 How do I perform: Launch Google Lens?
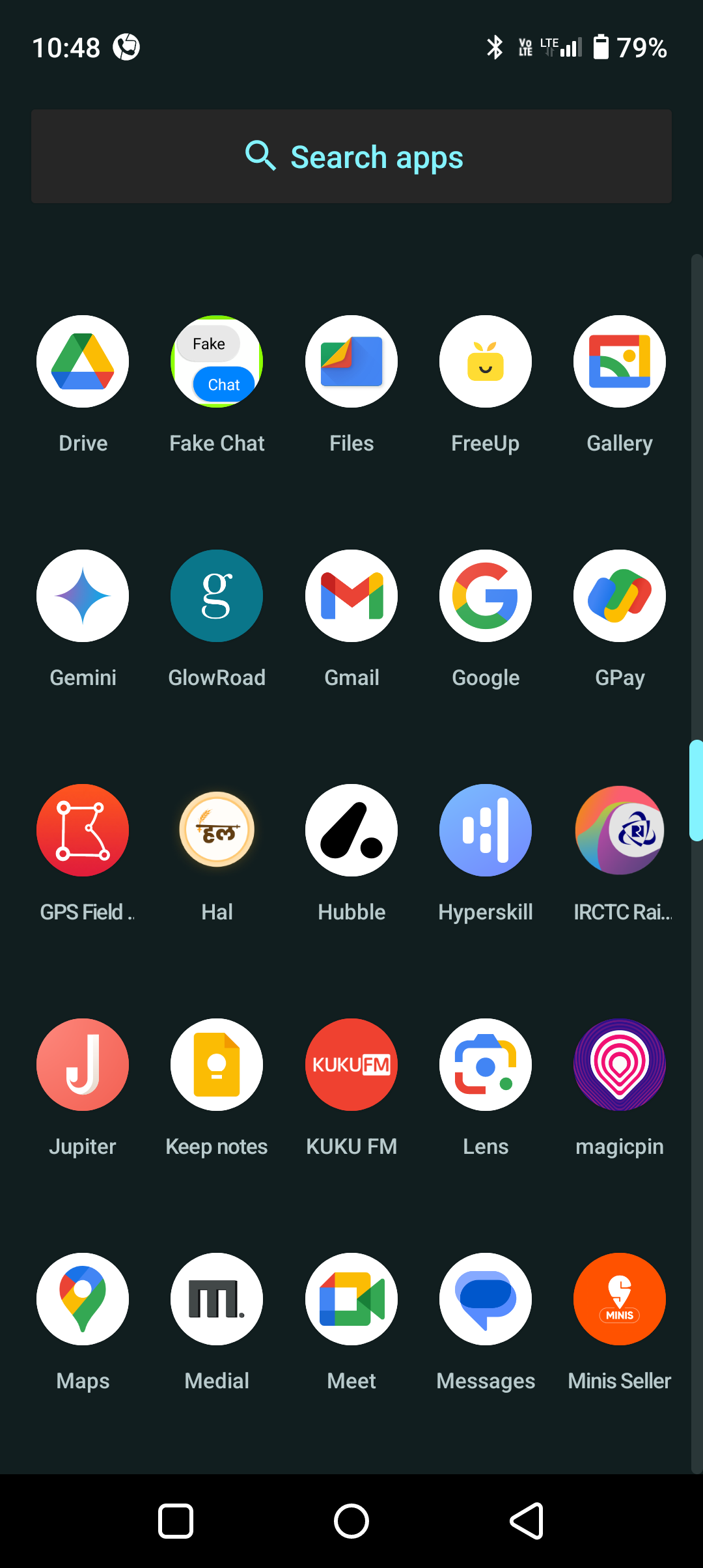click(x=486, y=1065)
